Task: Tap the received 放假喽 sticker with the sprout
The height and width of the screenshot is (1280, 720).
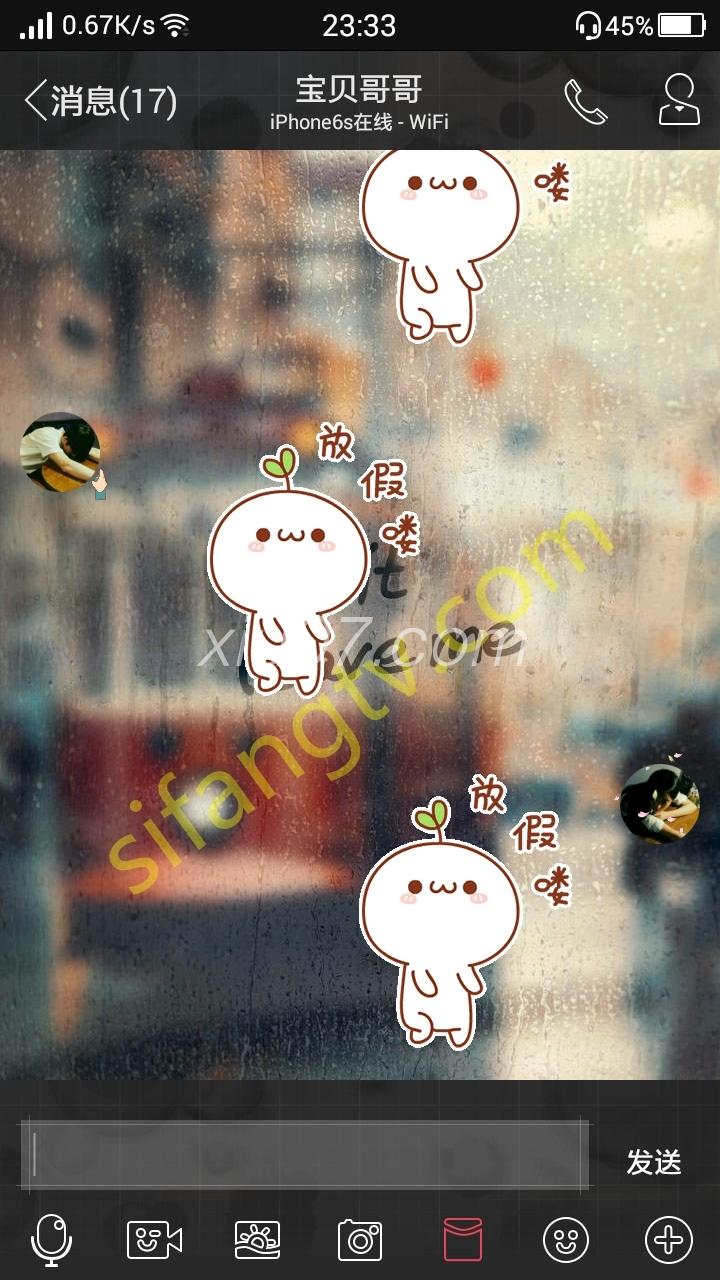Action: pyautogui.click(x=290, y=570)
